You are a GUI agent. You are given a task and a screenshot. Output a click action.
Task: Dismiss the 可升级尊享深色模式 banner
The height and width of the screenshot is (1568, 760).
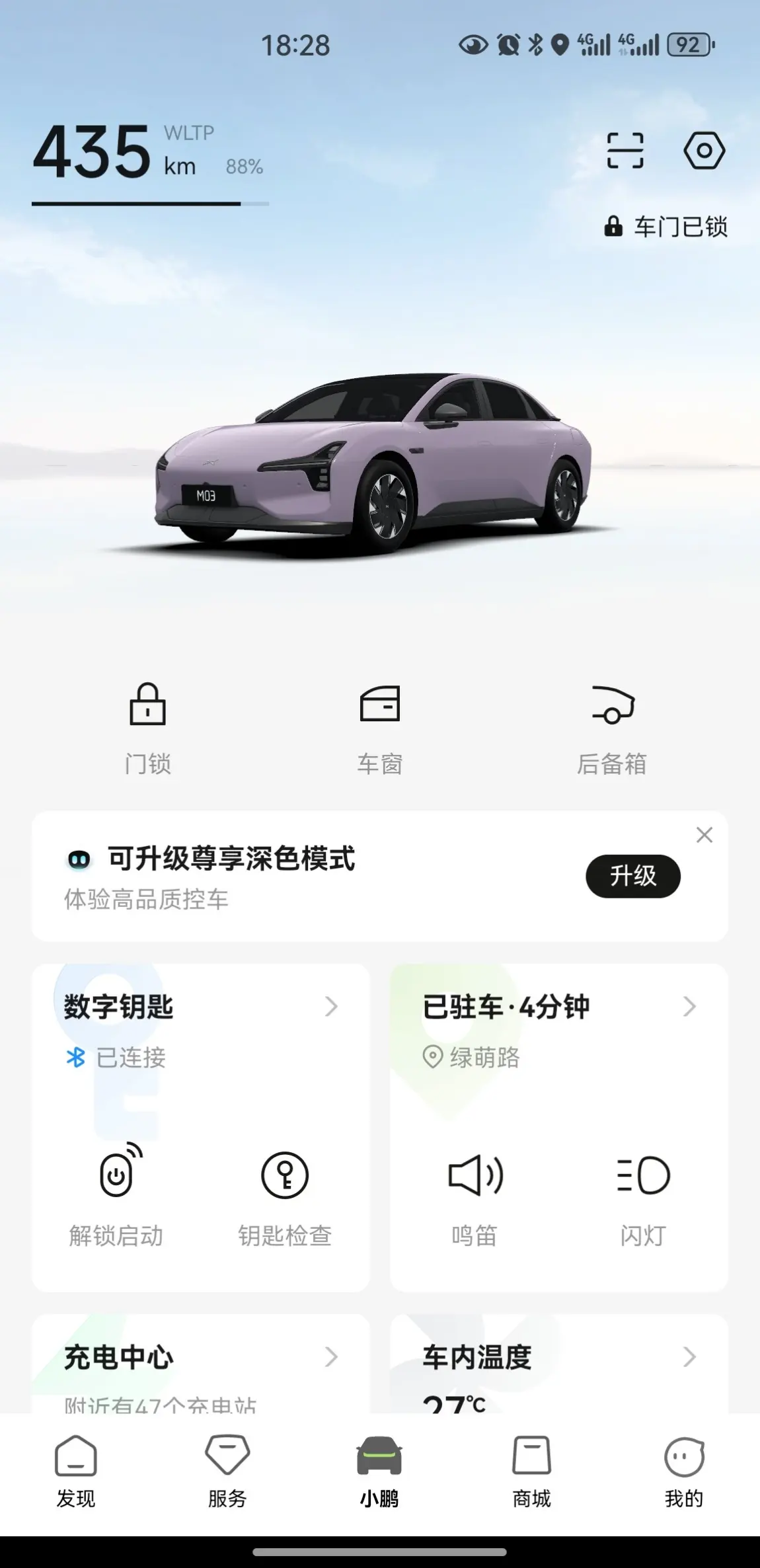704,835
